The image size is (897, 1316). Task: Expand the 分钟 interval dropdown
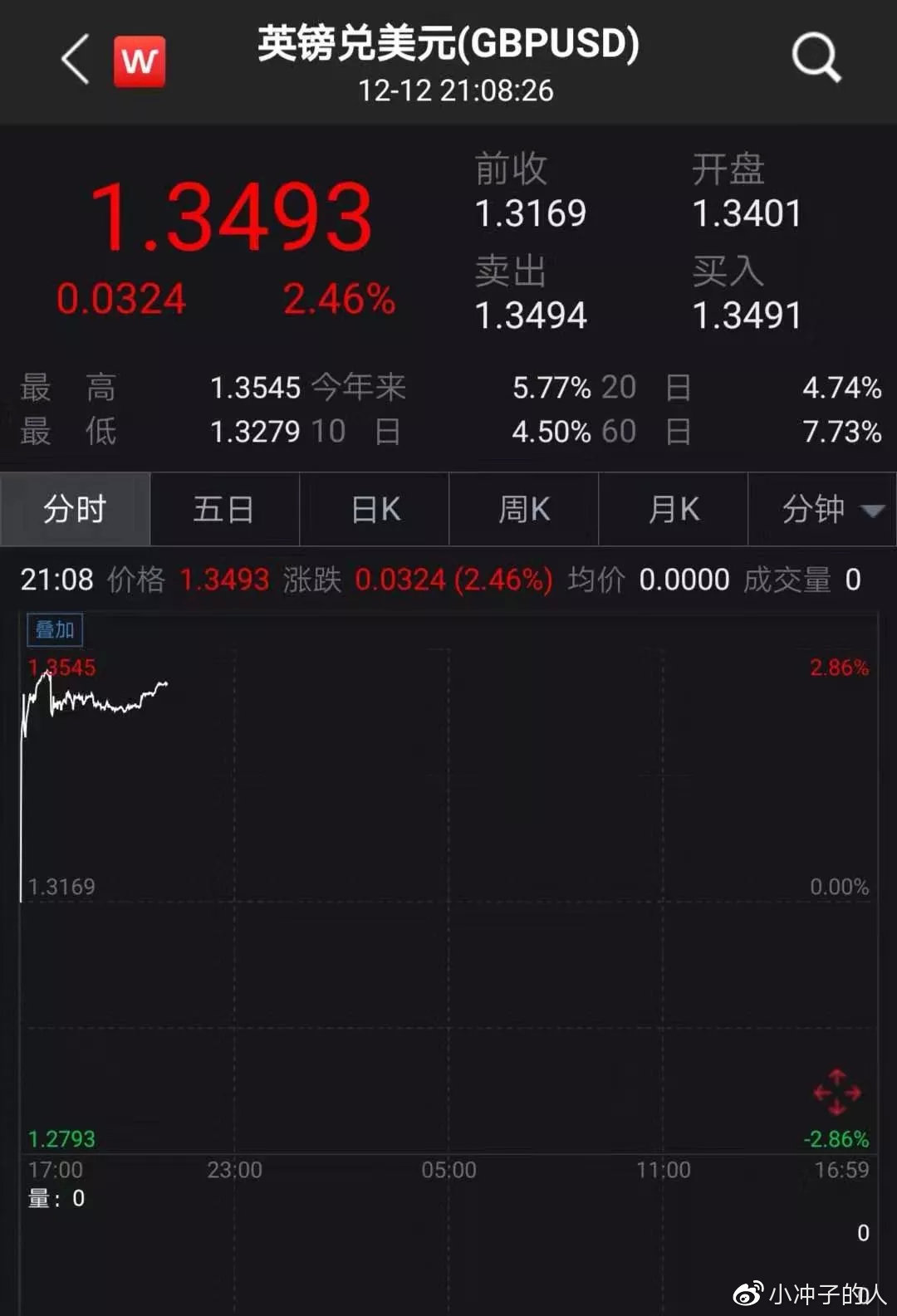coord(824,509)
